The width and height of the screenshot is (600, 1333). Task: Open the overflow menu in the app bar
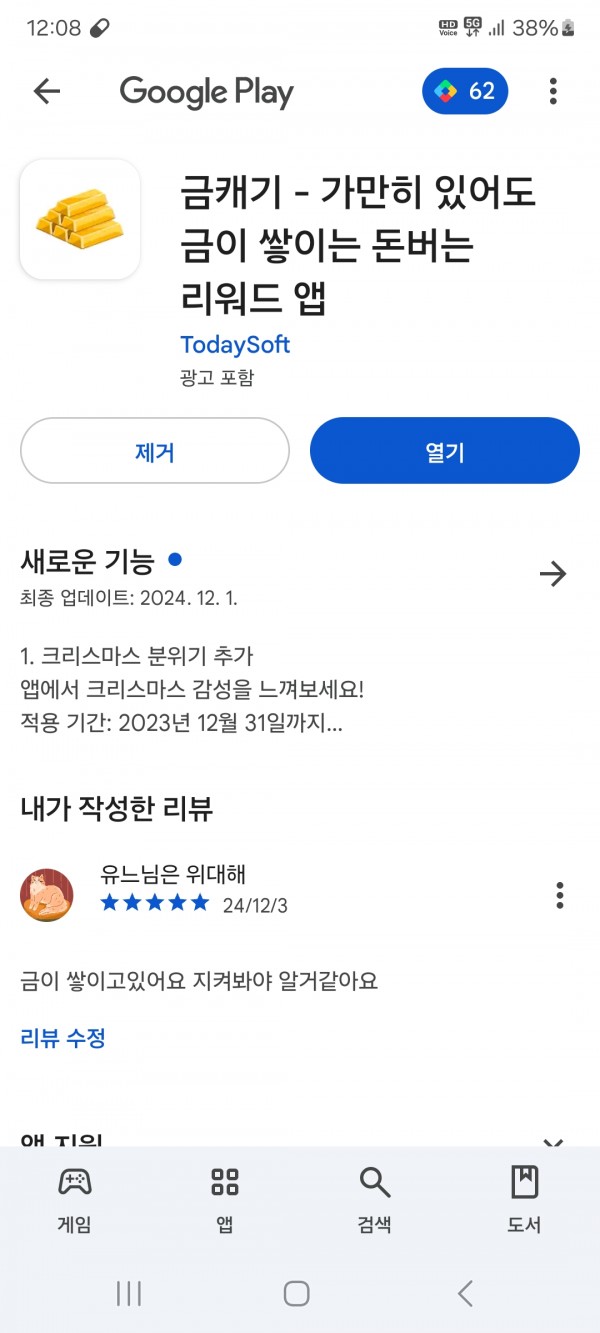[553, 92]
